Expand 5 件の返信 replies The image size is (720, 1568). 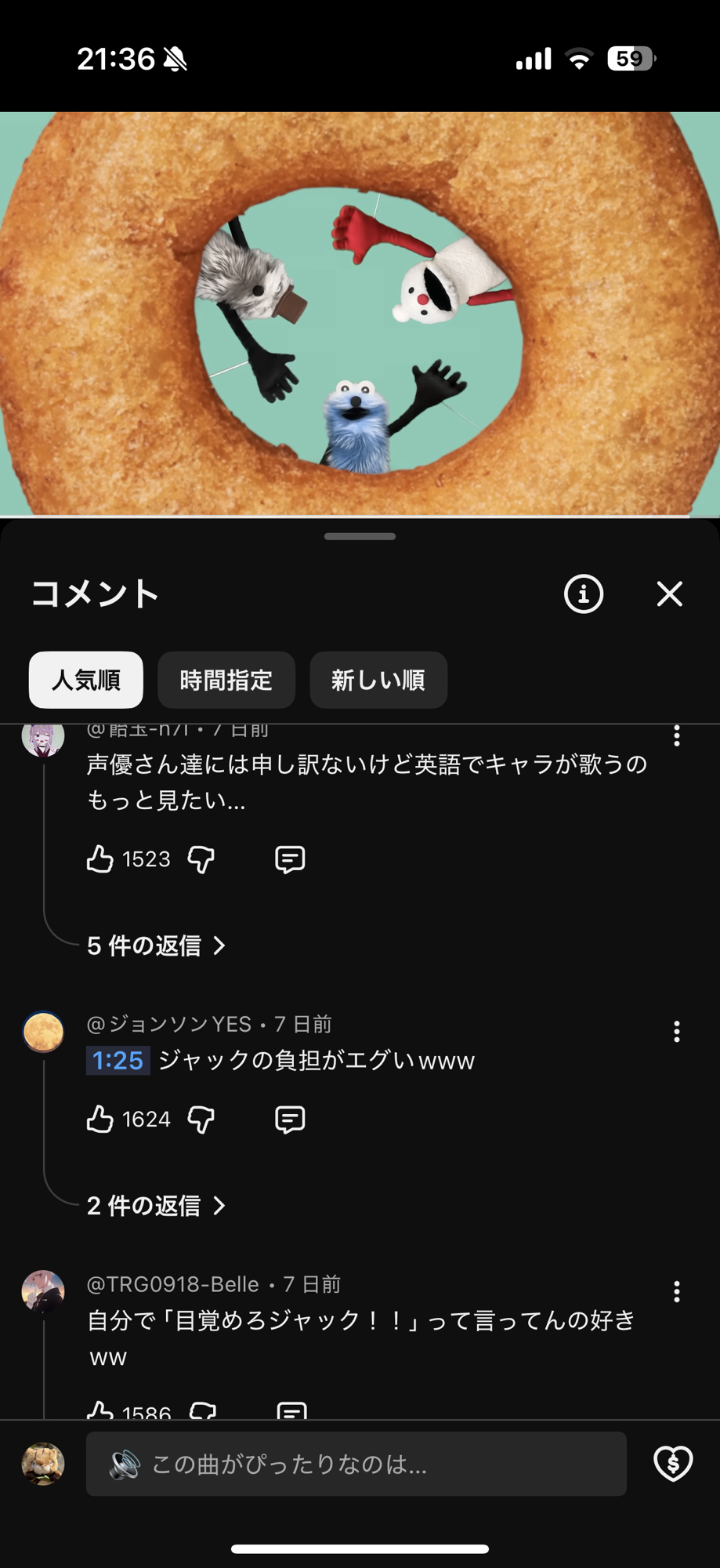click(x=157, y=946)
